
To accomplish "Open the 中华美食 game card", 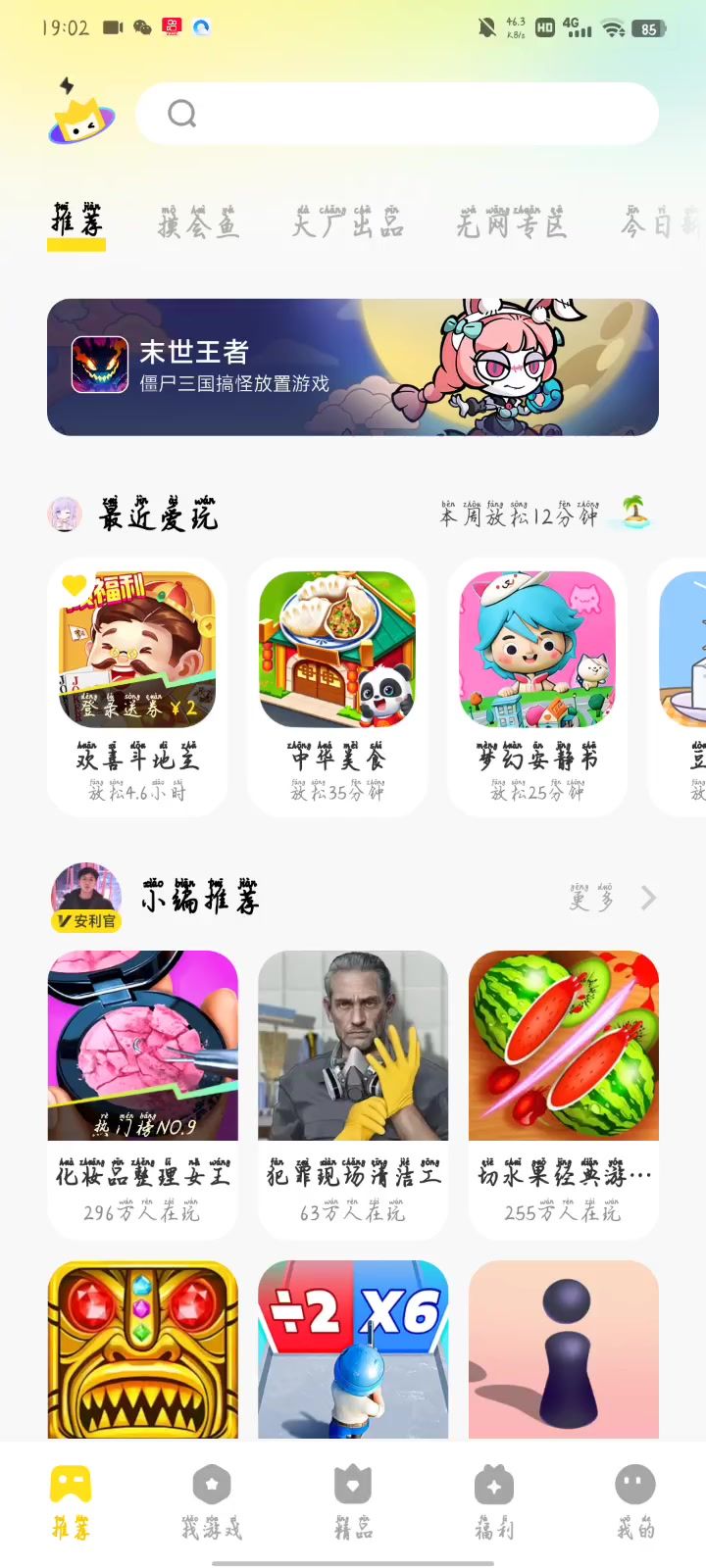I will [x=337, y=686].
